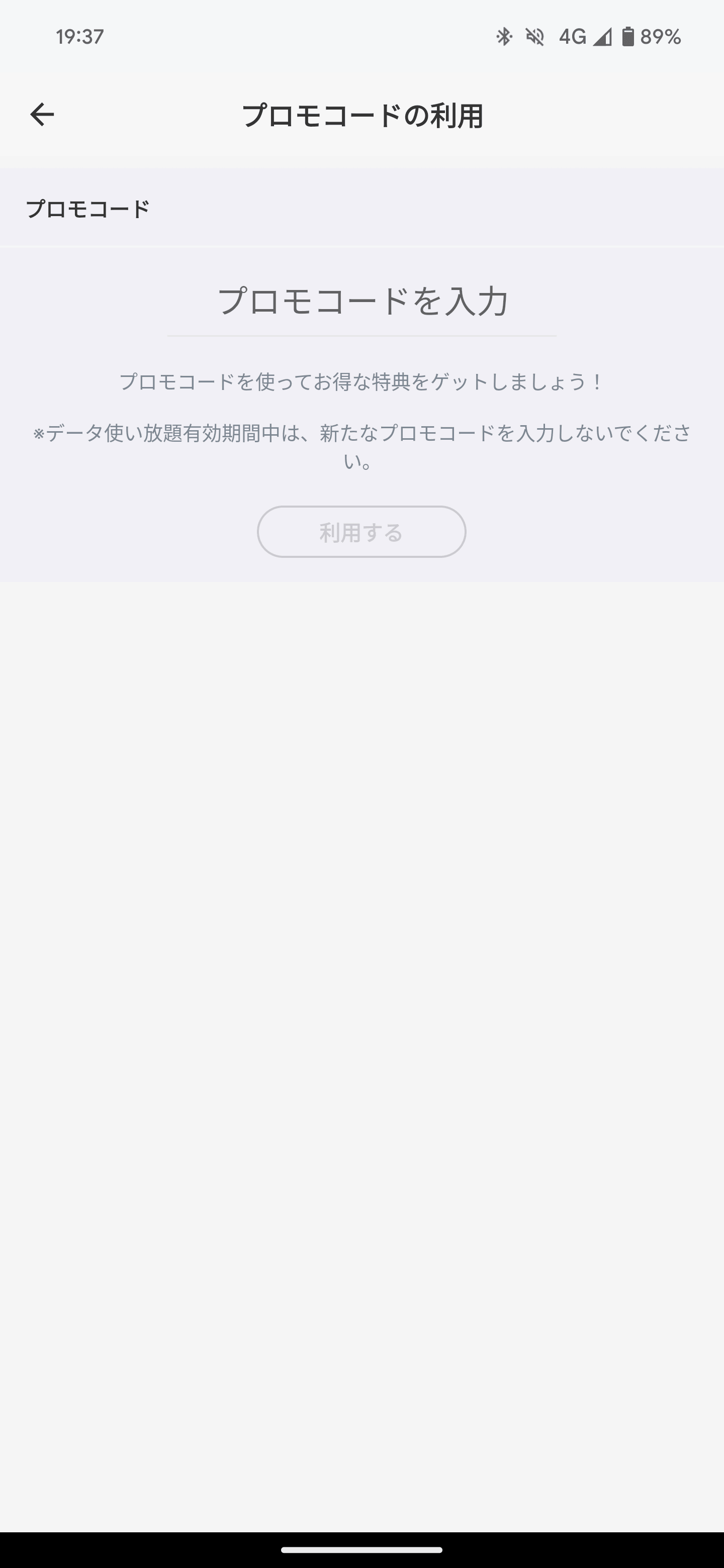Screen dimensions: 724x1568
Task: Tap the clock showing 19:37
Action: 81,37
